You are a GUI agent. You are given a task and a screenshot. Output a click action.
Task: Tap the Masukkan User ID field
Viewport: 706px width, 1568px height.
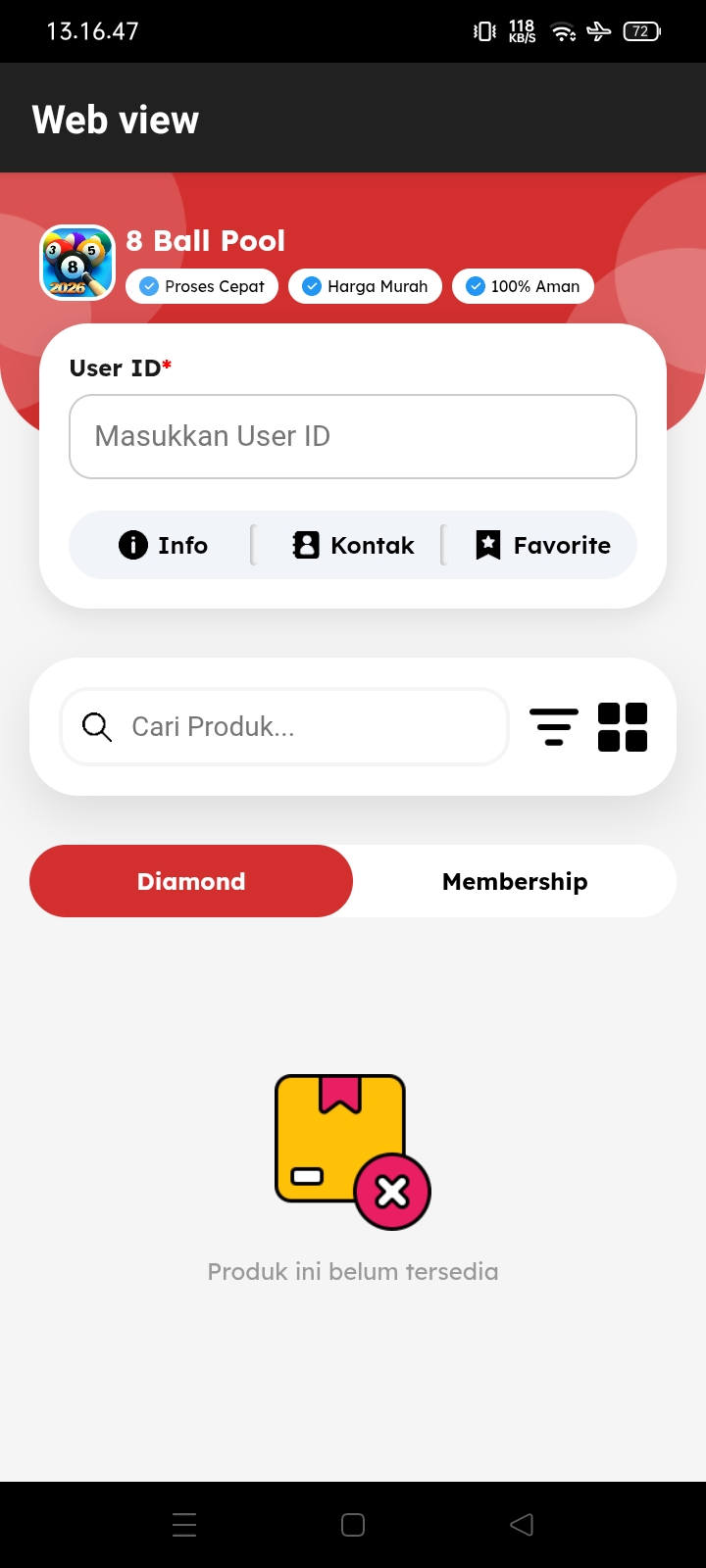click(x=353, y=437)
